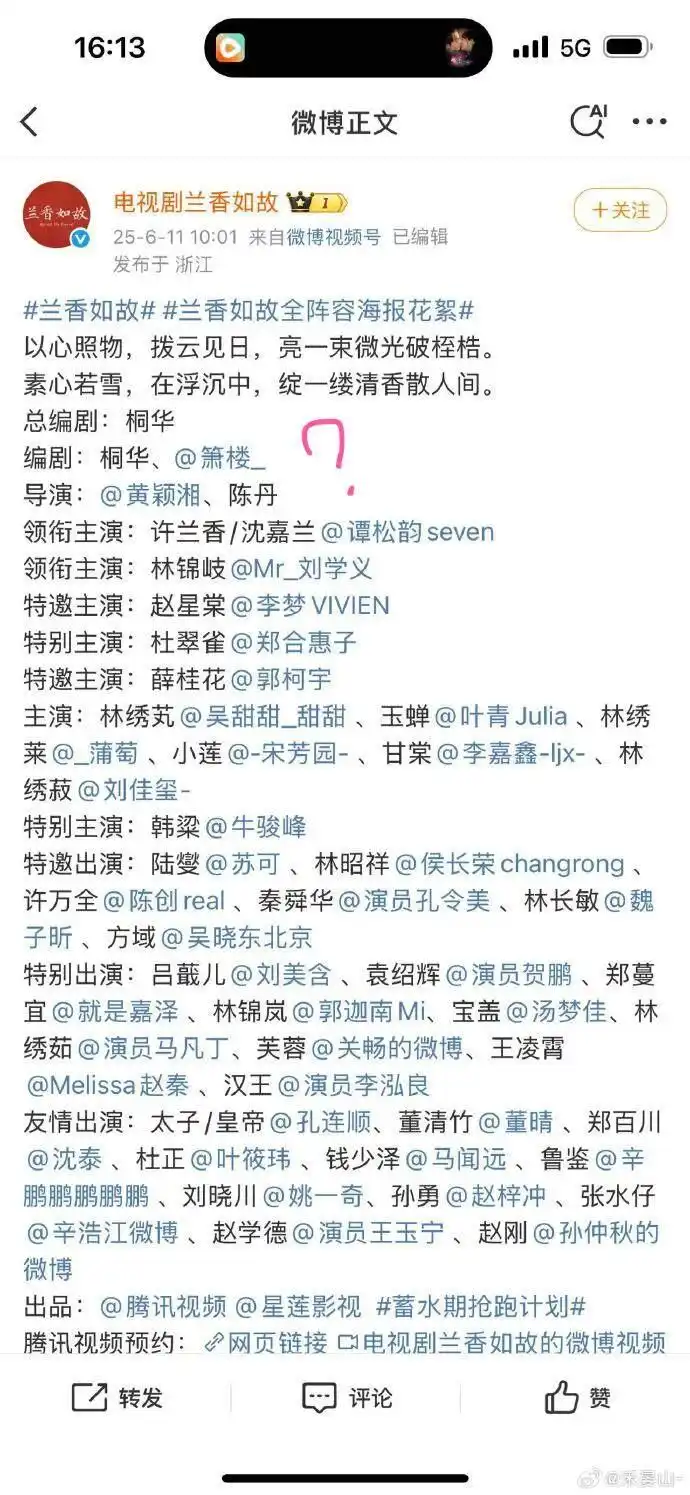Repost this post with 转发
Viewport: 690px width, 1495px height.
pos(117,1398)
